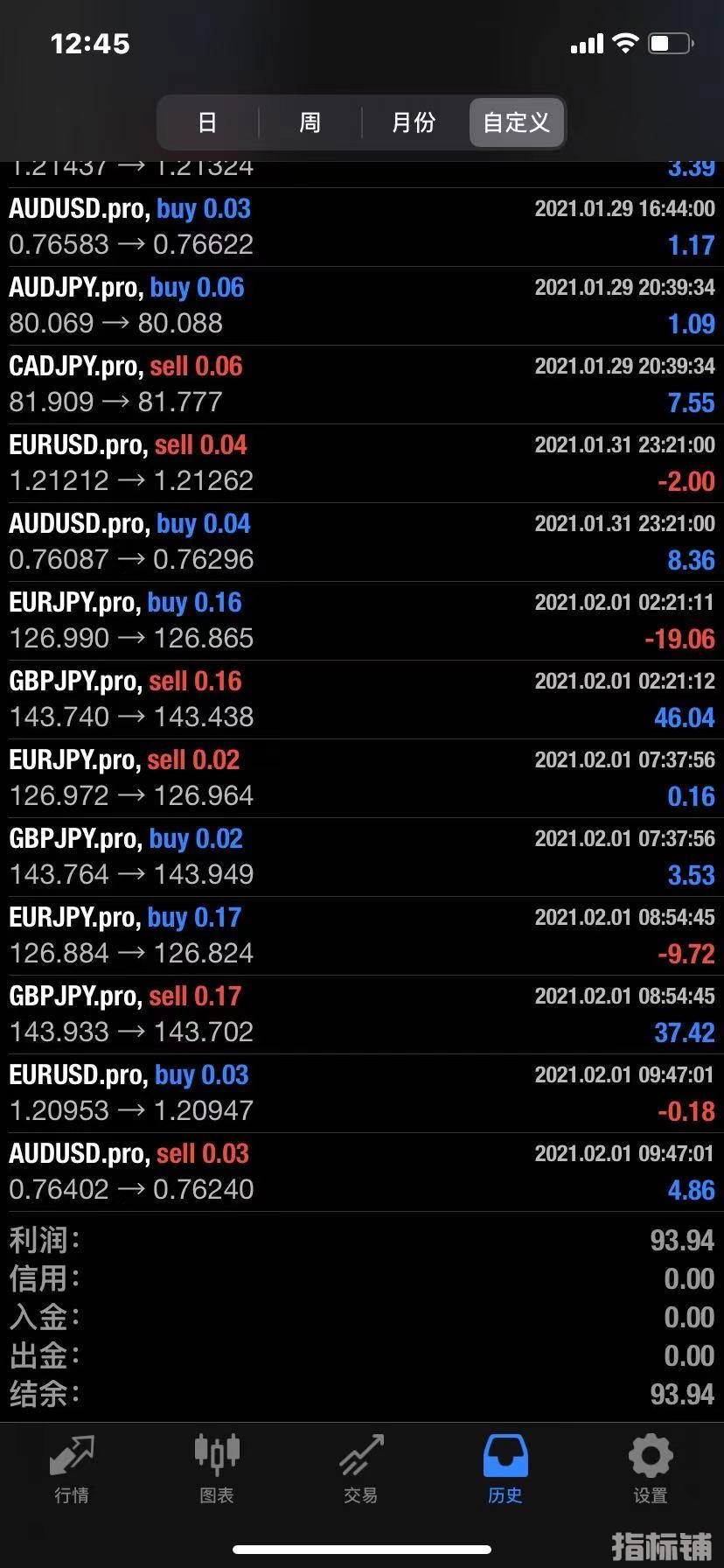Viewport: 724px width, 1568px height.
Task: Show details of GBPJPY.pro sell 0.16
Action: 362,699
